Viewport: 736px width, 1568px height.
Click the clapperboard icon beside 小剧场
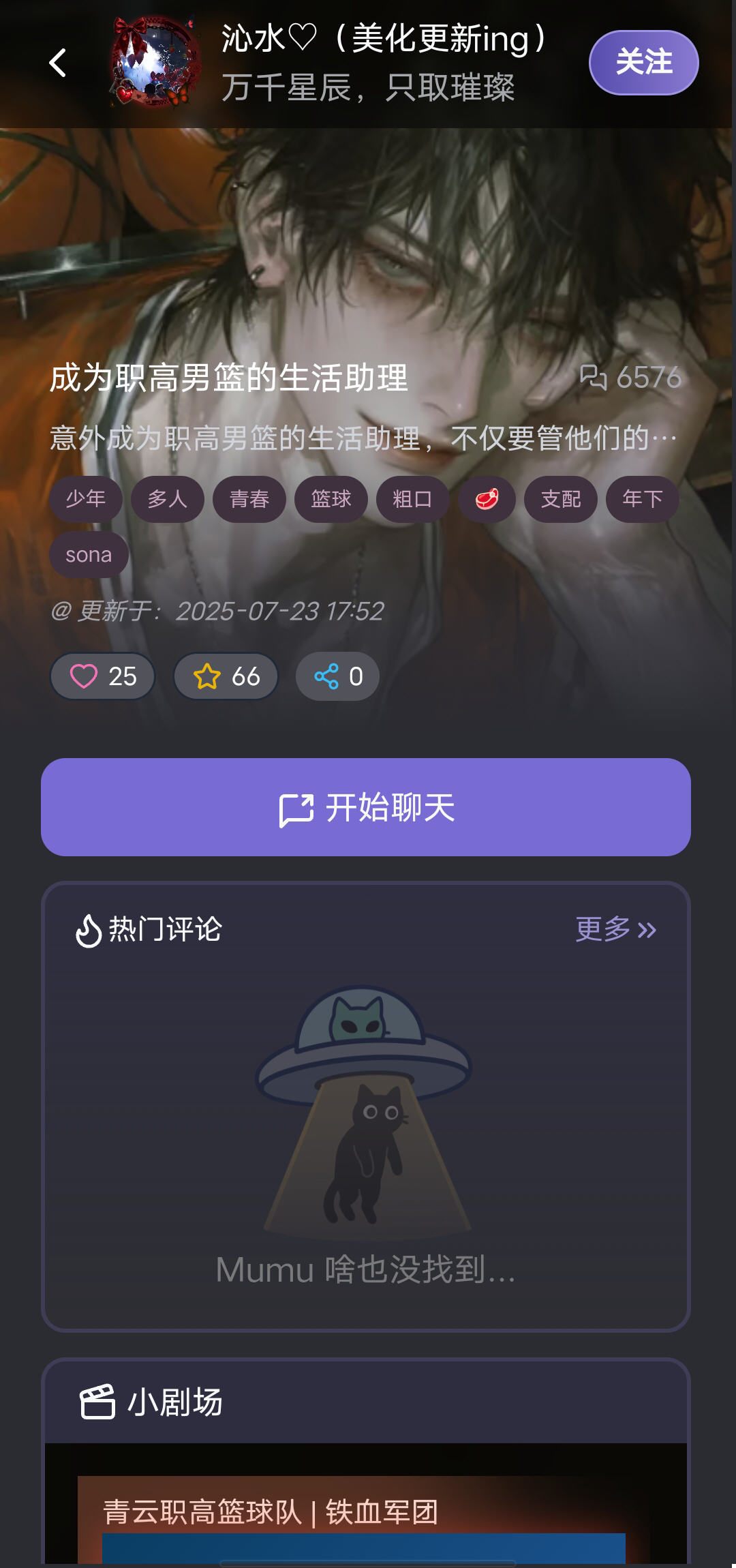coord(97,1403)
